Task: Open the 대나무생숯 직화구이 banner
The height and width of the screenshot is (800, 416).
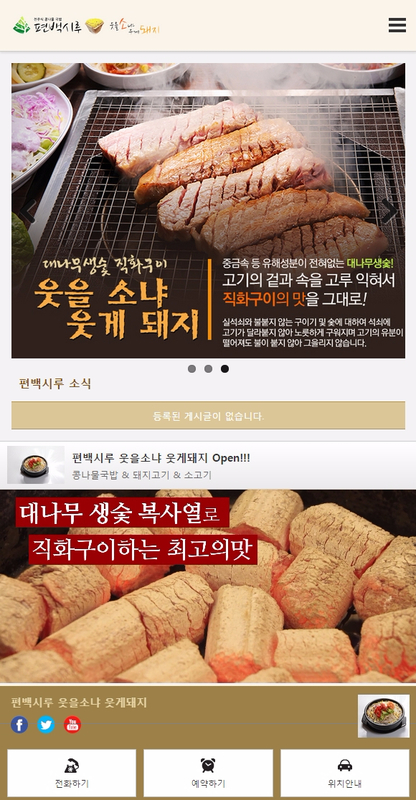Action: [208, 210]
